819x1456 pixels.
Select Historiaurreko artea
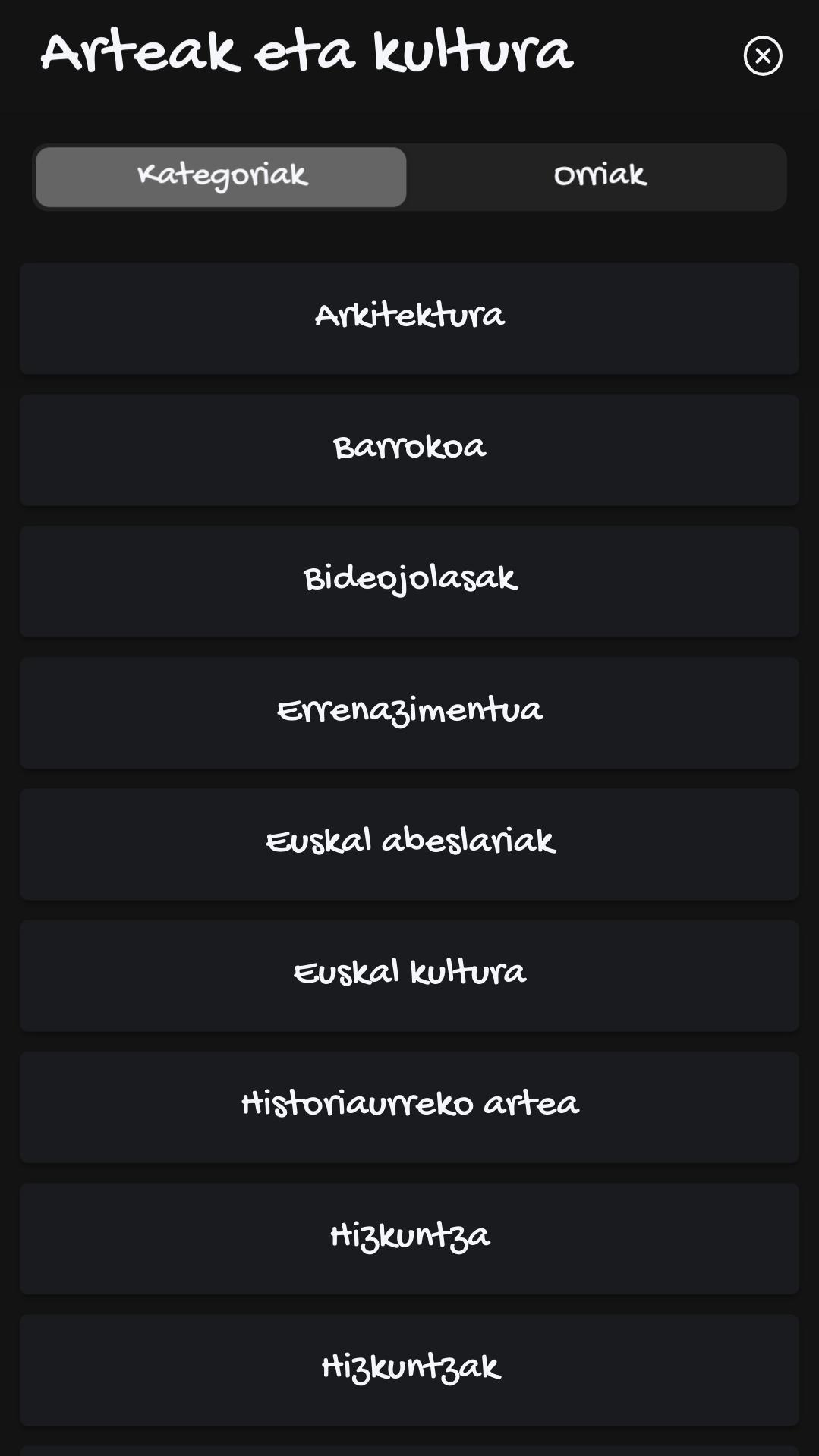(x=409, y=1106)
